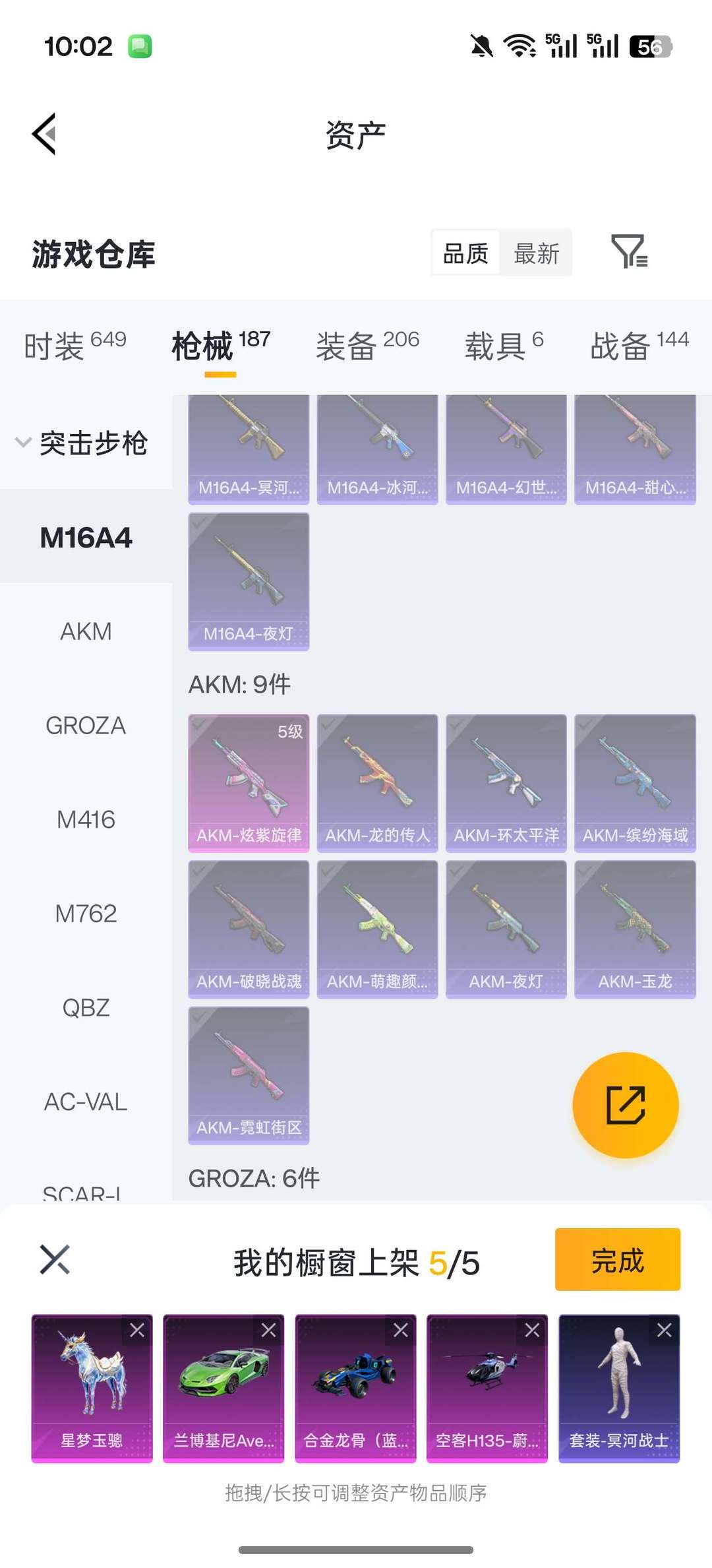Remove 星梦玉骢 from the showcase
Viewport: 712px width, 1568px height.
click(x=137, y=1331)
